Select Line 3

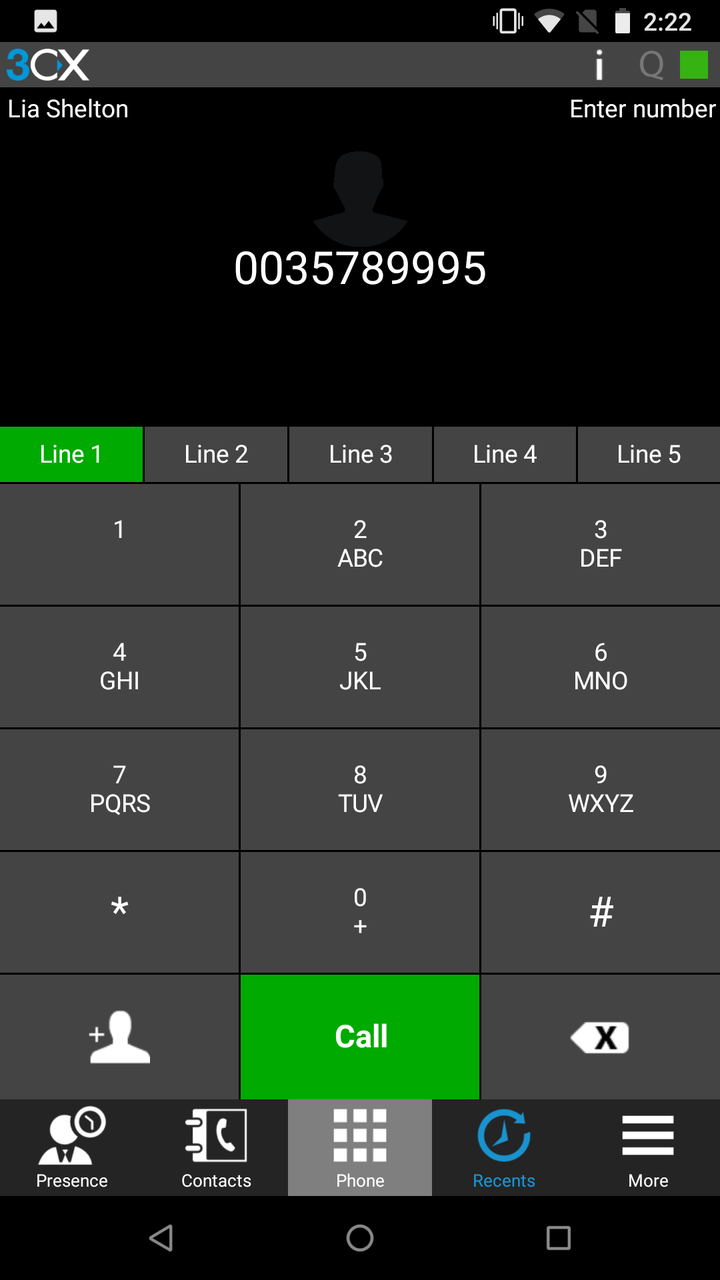tap(360, 454)
